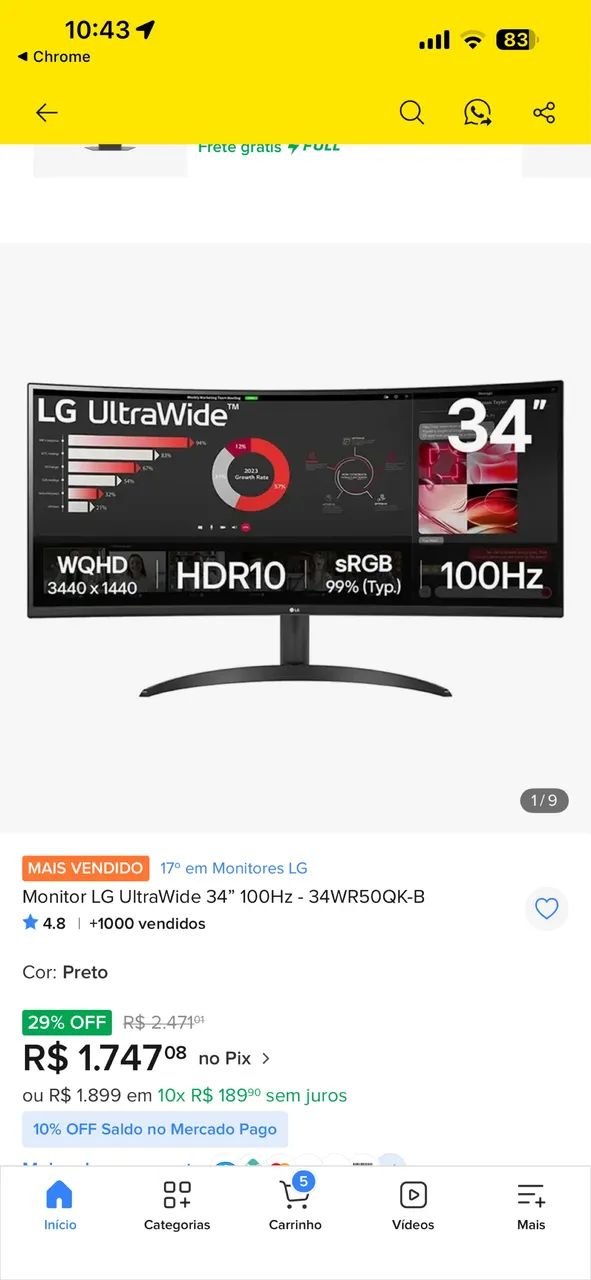Image resolution: width=591 pixels, height=1280 pixels.
Task: Return to Chrome via status bar link
Action: pos(54,57)
